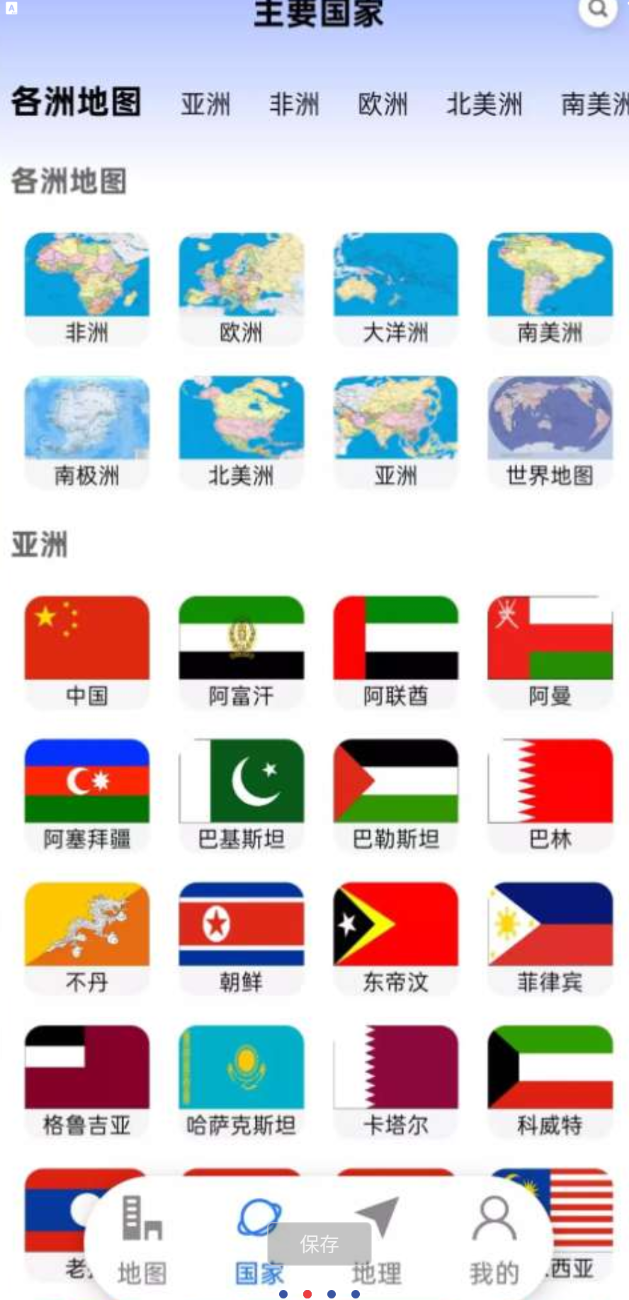
Task: Switch to the 亚洲 top tab
Action: tap(206, 104)
